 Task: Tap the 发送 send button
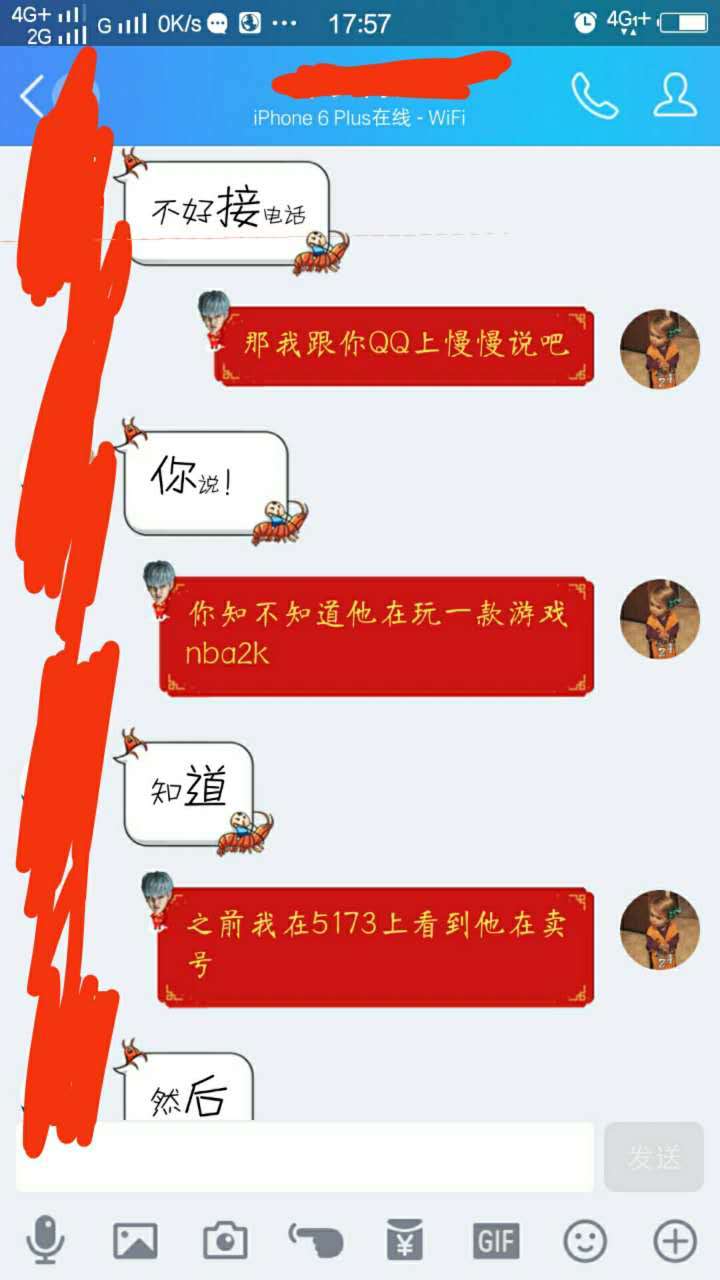point(653,1157)
